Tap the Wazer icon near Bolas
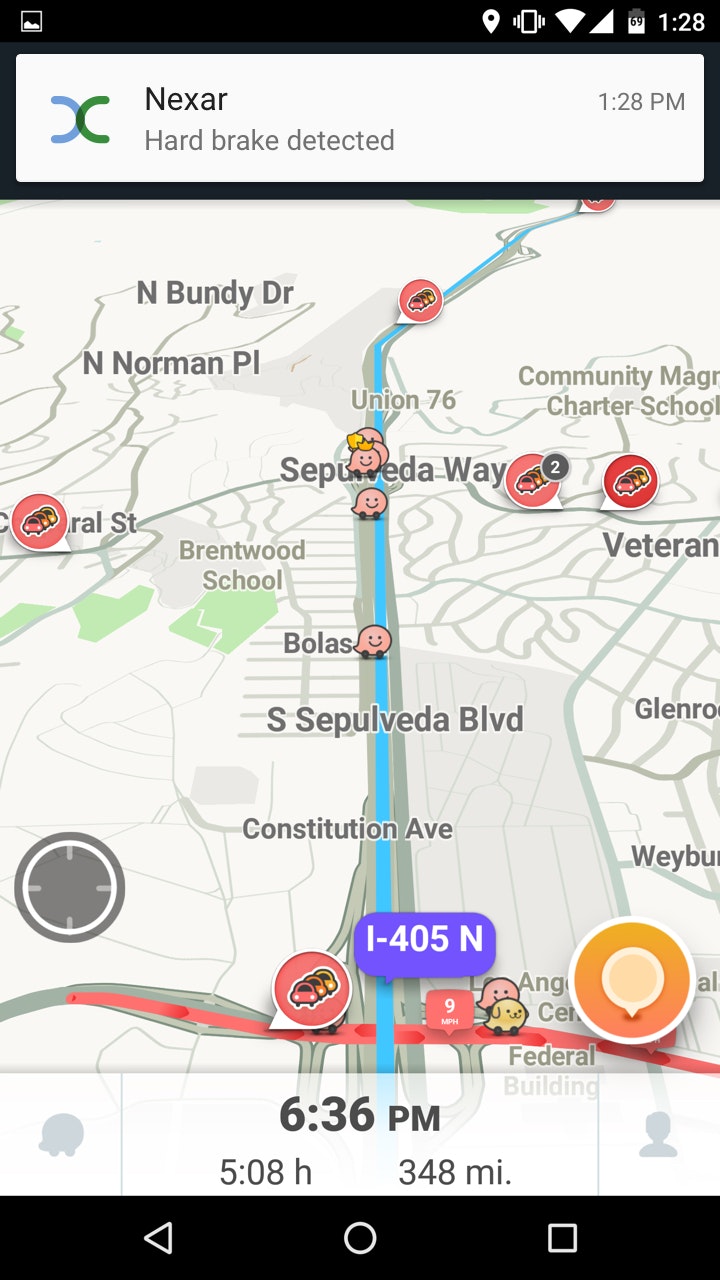The image size is (720, 1280). pos(373,640)
